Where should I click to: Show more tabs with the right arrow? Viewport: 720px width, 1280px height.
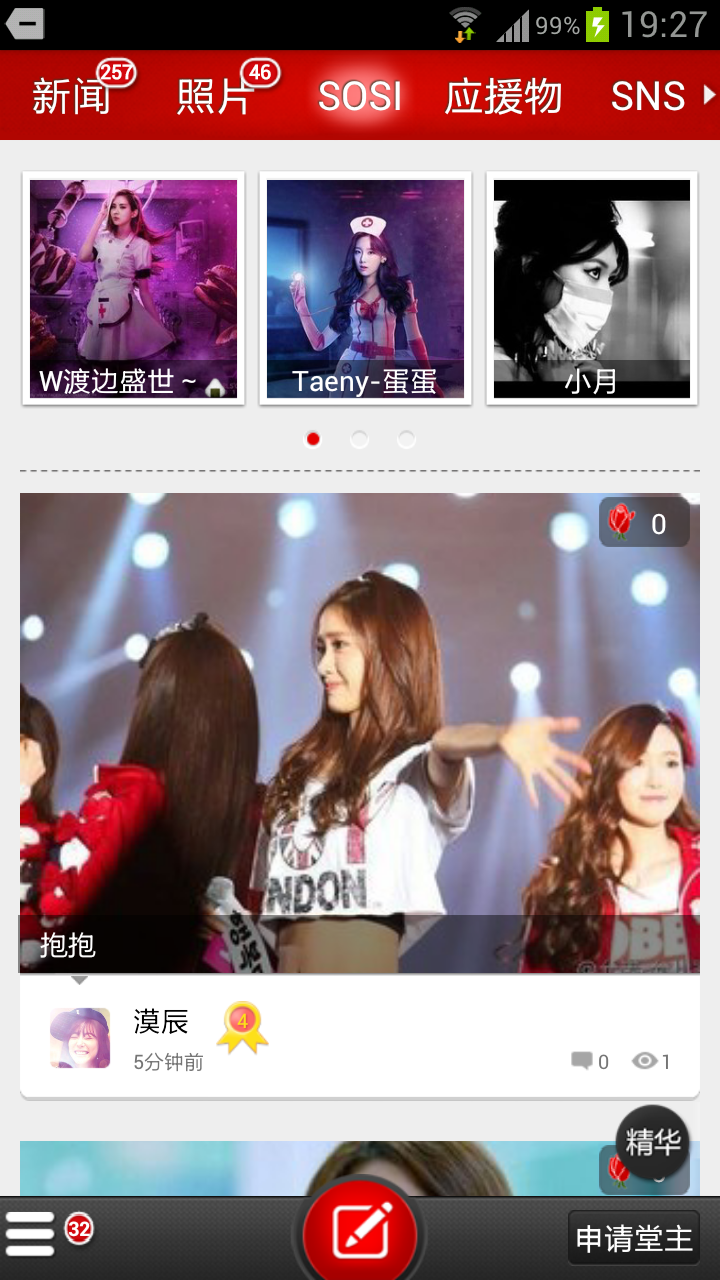[709, 95]
